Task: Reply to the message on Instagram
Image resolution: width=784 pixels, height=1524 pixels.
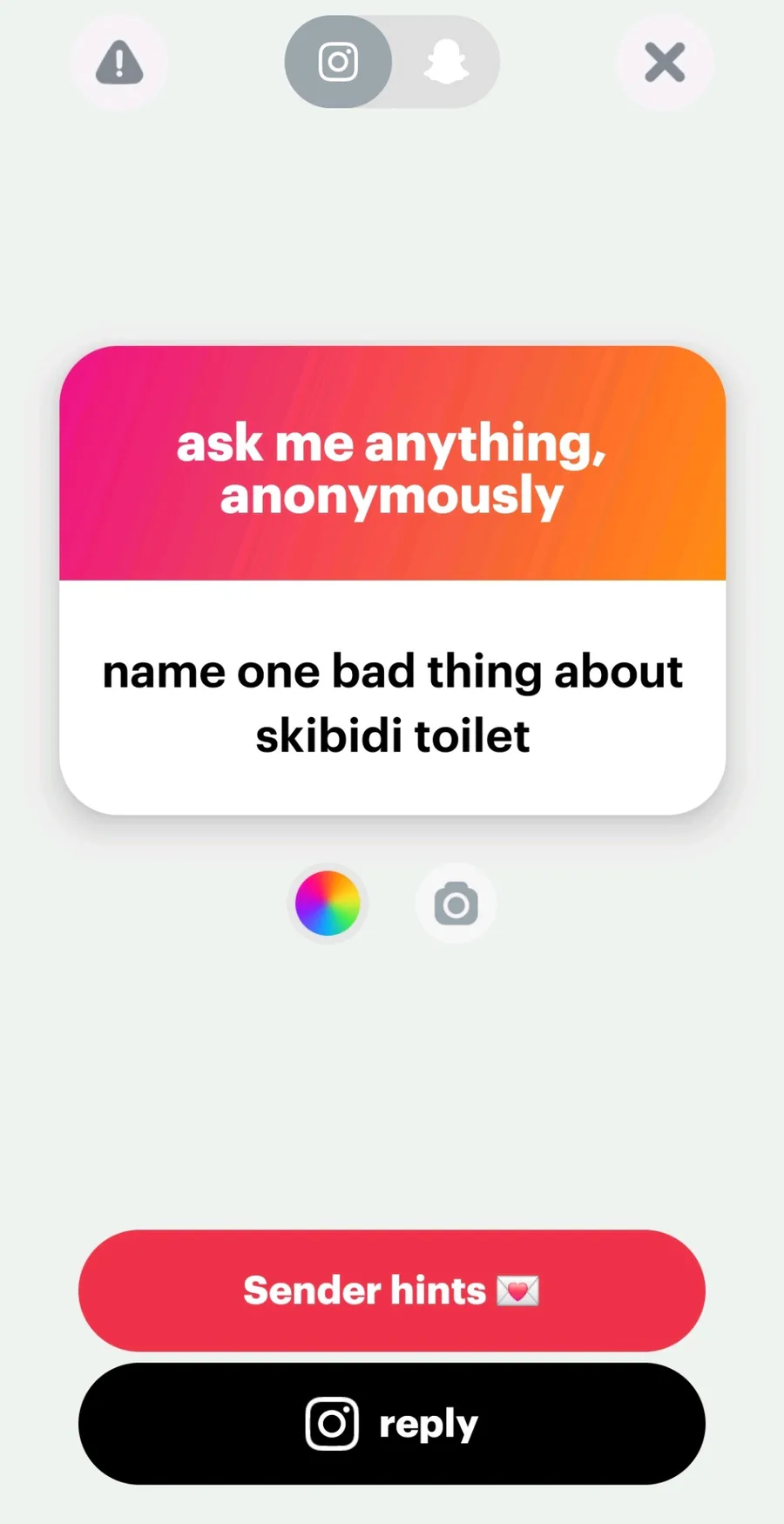Action: tap(392, 1424)
